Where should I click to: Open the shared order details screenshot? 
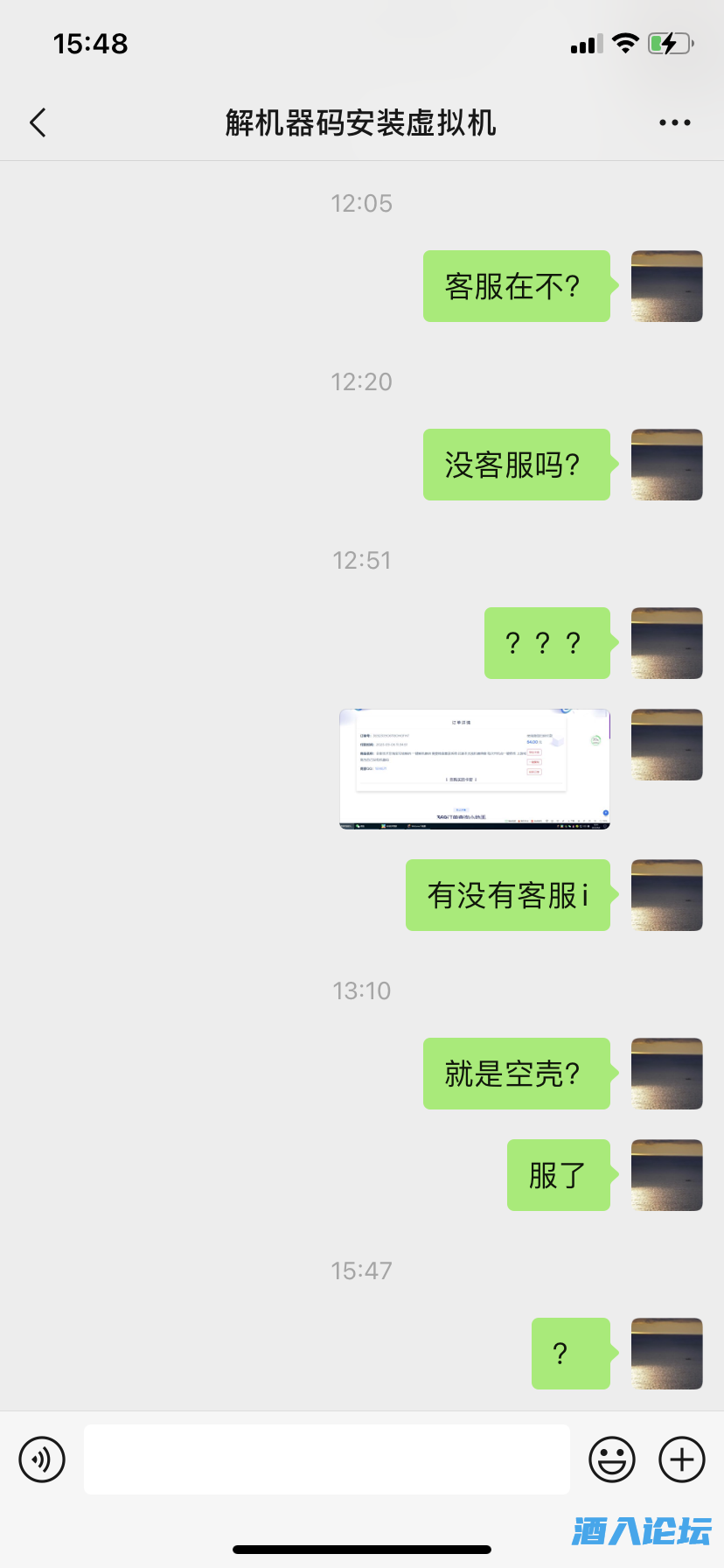[x=474, y=769]
